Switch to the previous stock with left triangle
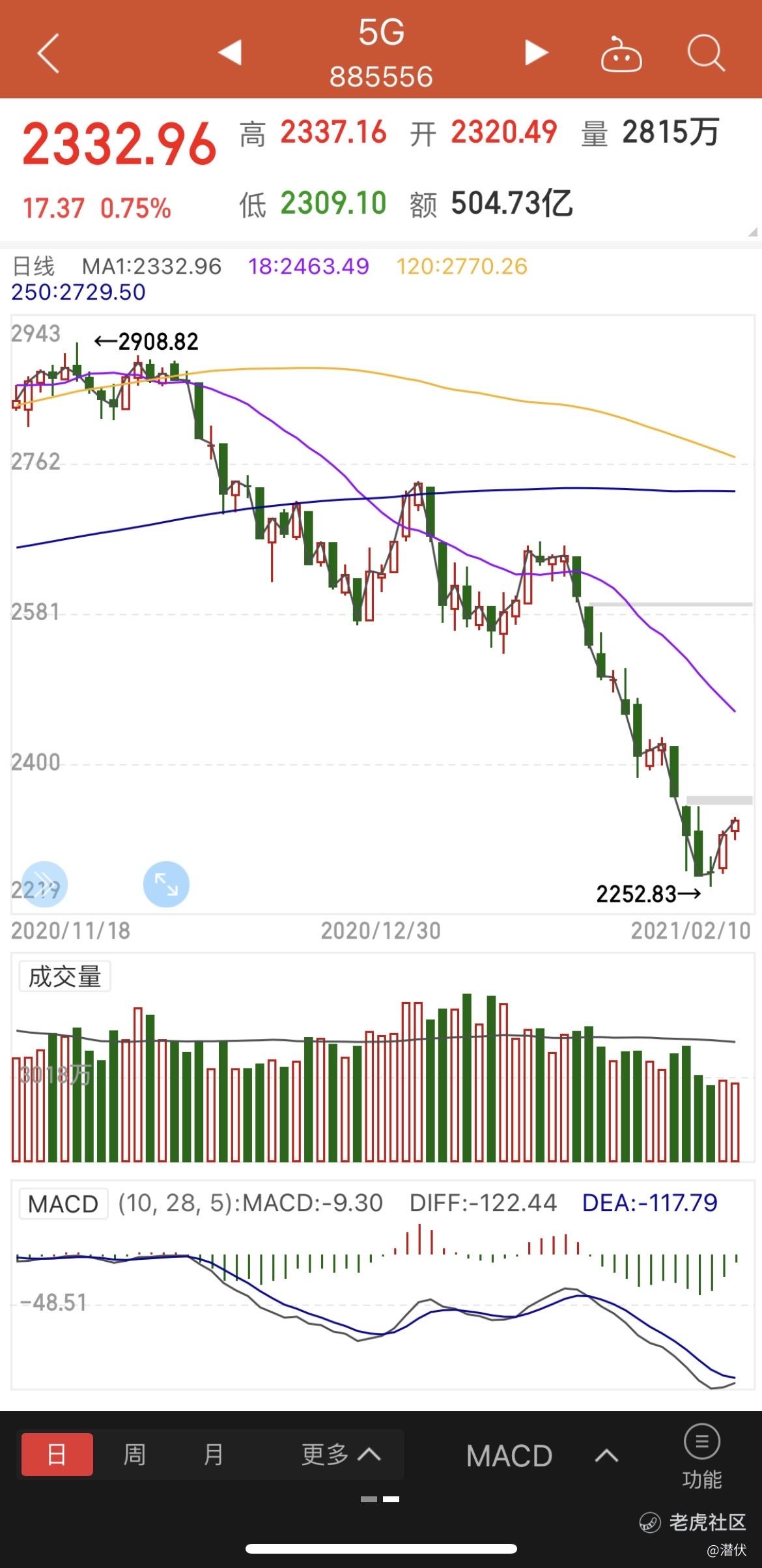762x1568 pixels. coord(230,53)
